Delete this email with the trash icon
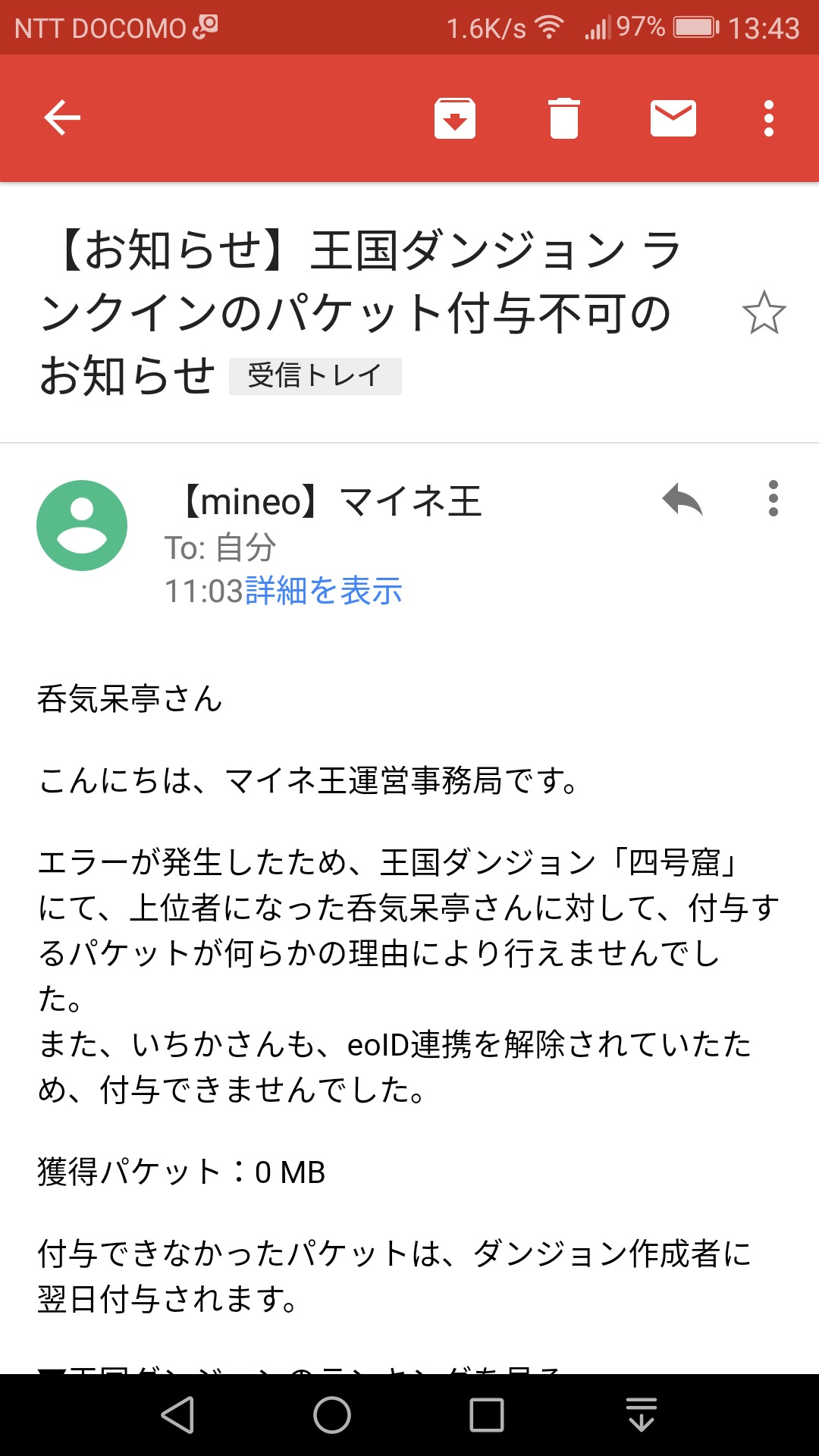819x1456 pixels. pos(563,118)
